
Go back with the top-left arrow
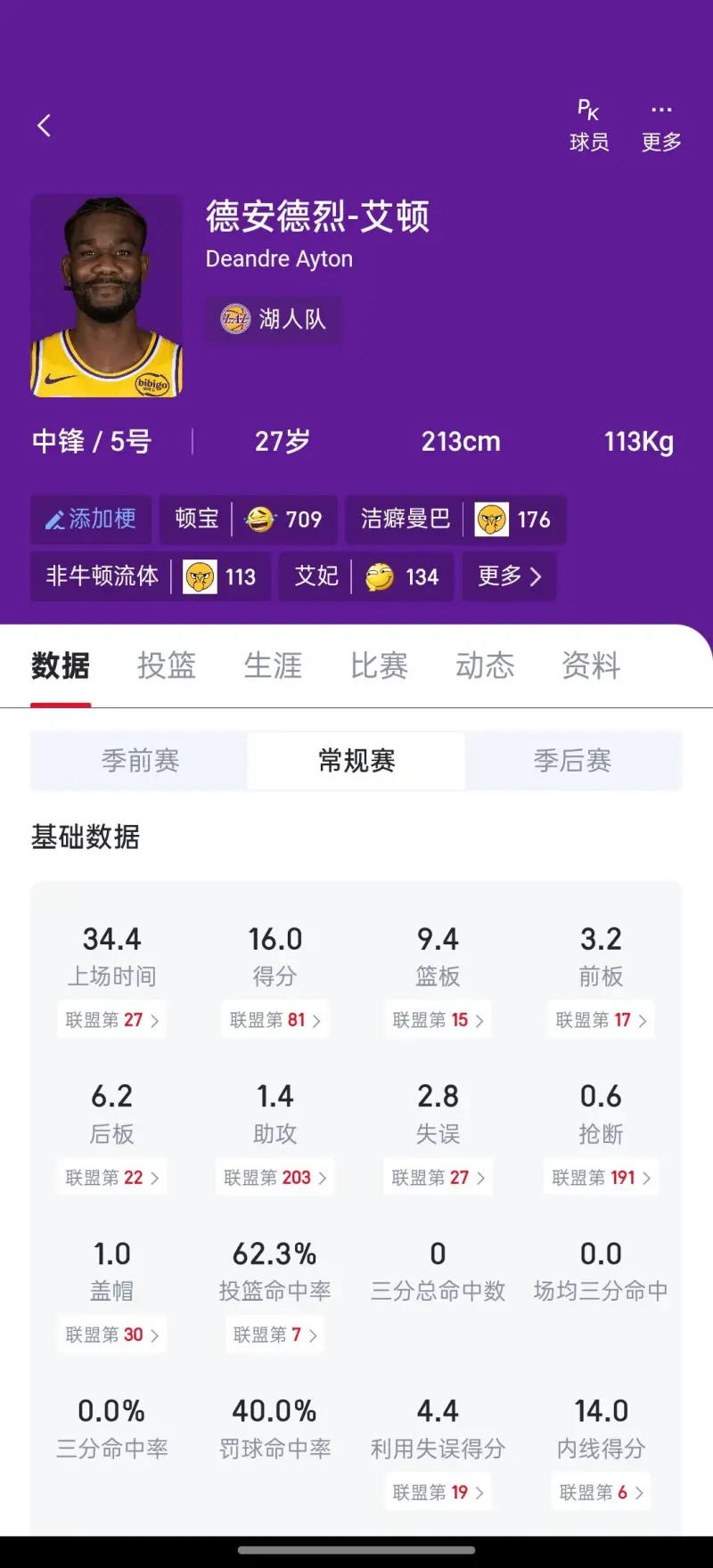[x=45, y=126]
